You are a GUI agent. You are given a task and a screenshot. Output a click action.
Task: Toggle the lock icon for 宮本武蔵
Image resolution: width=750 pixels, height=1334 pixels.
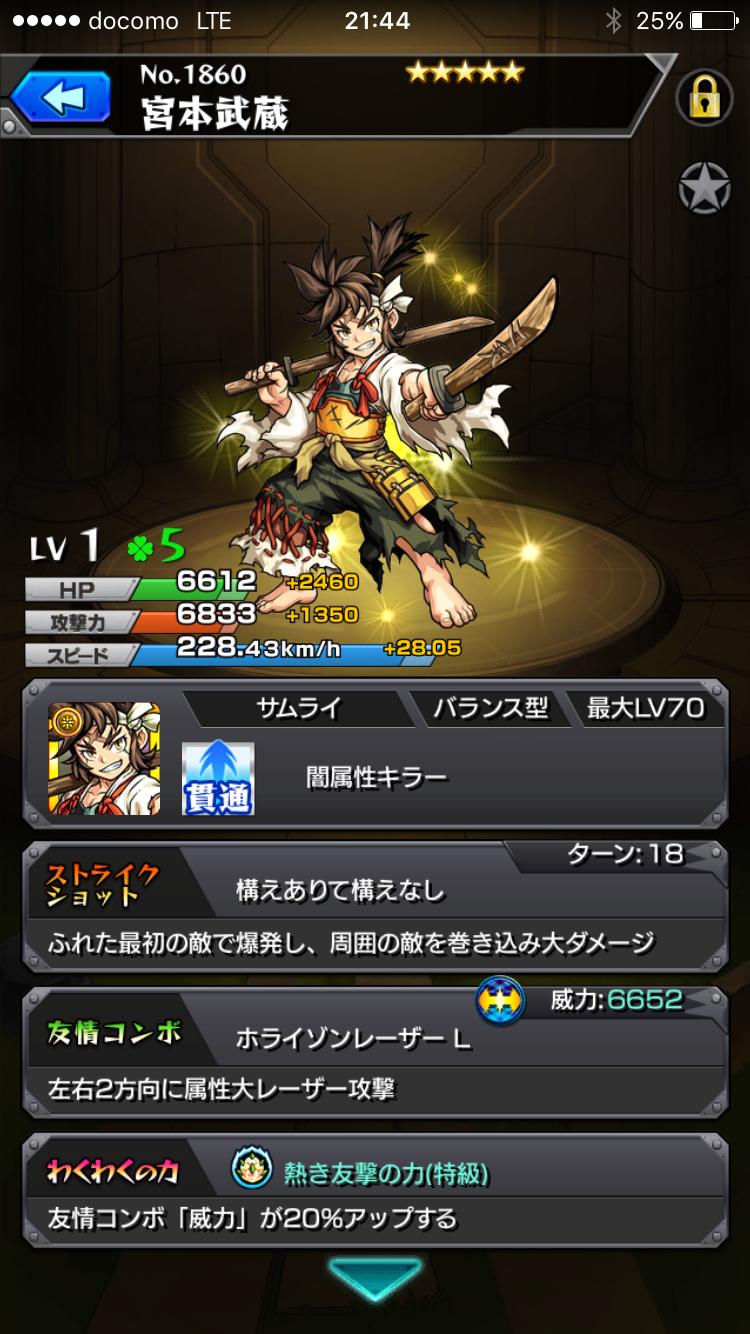tap(705, 98)
